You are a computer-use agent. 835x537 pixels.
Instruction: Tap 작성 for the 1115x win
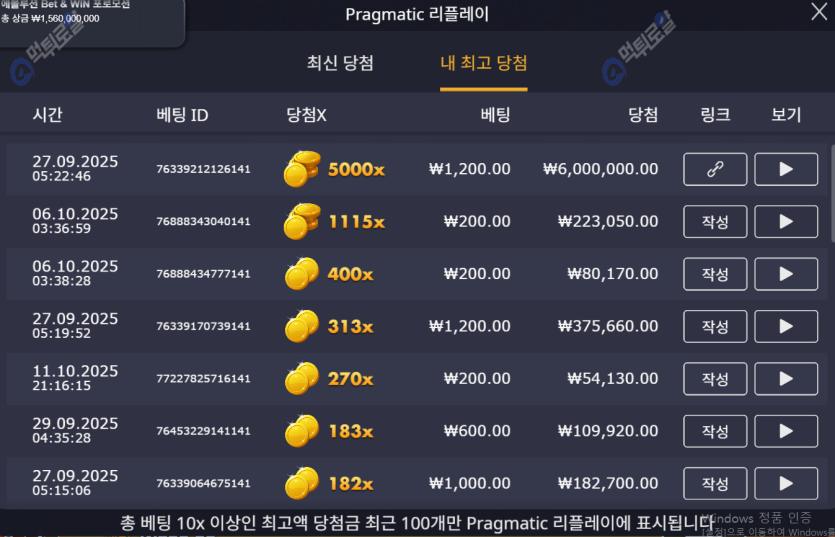715,221
